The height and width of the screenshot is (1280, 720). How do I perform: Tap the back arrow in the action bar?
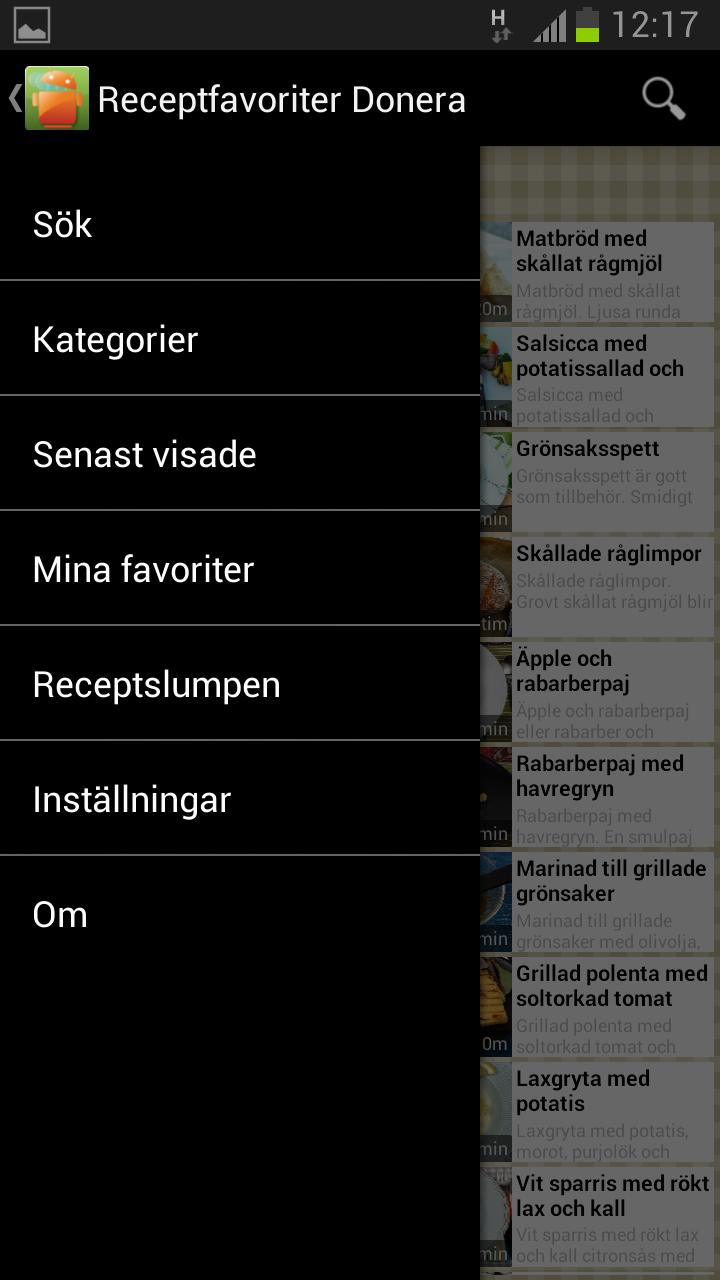(12, 99)
